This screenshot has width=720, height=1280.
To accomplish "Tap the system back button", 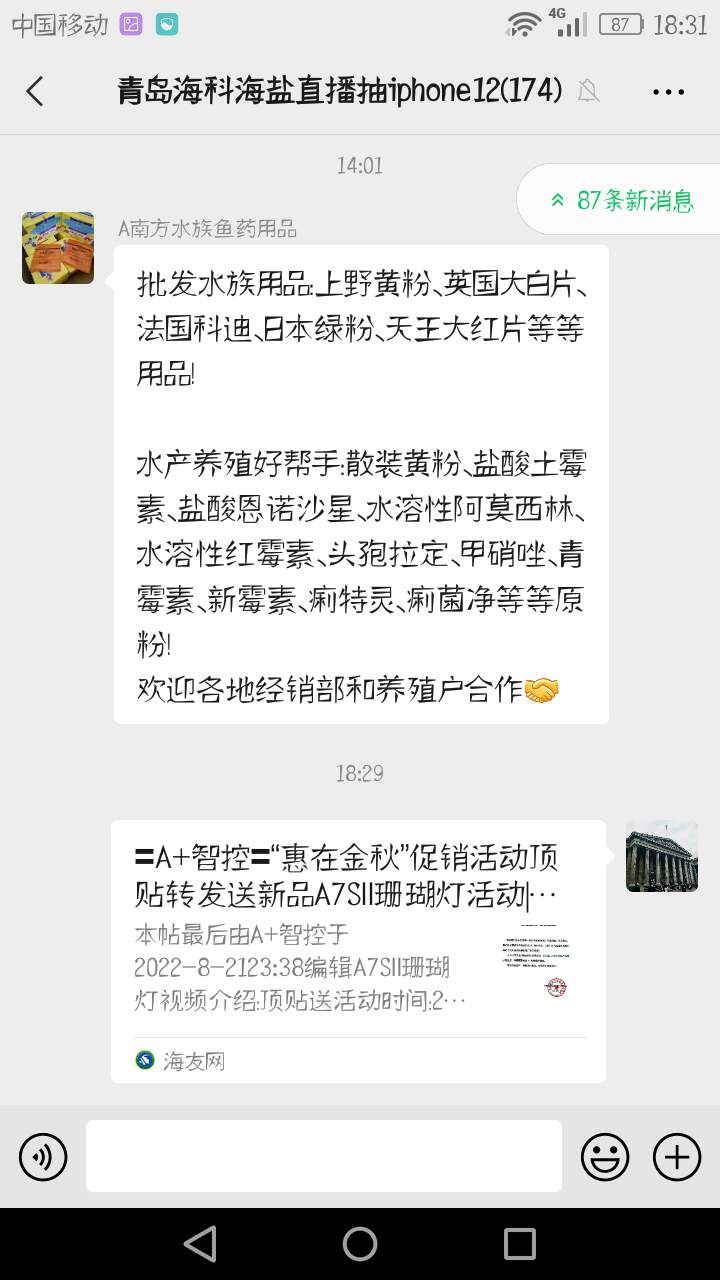I will [200, 1244].
